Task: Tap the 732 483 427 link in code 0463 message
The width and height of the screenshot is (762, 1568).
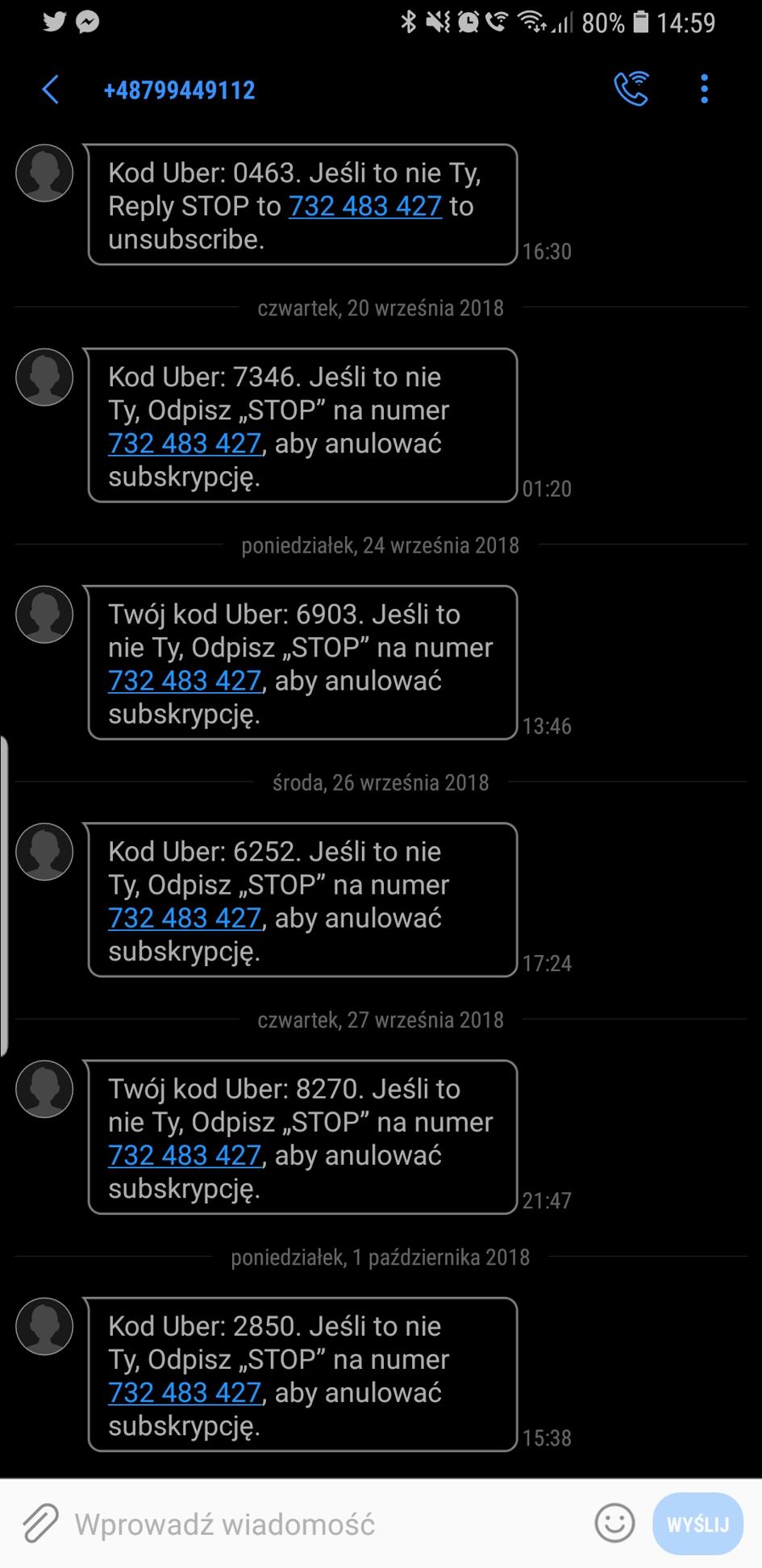Action: (364, 206)
